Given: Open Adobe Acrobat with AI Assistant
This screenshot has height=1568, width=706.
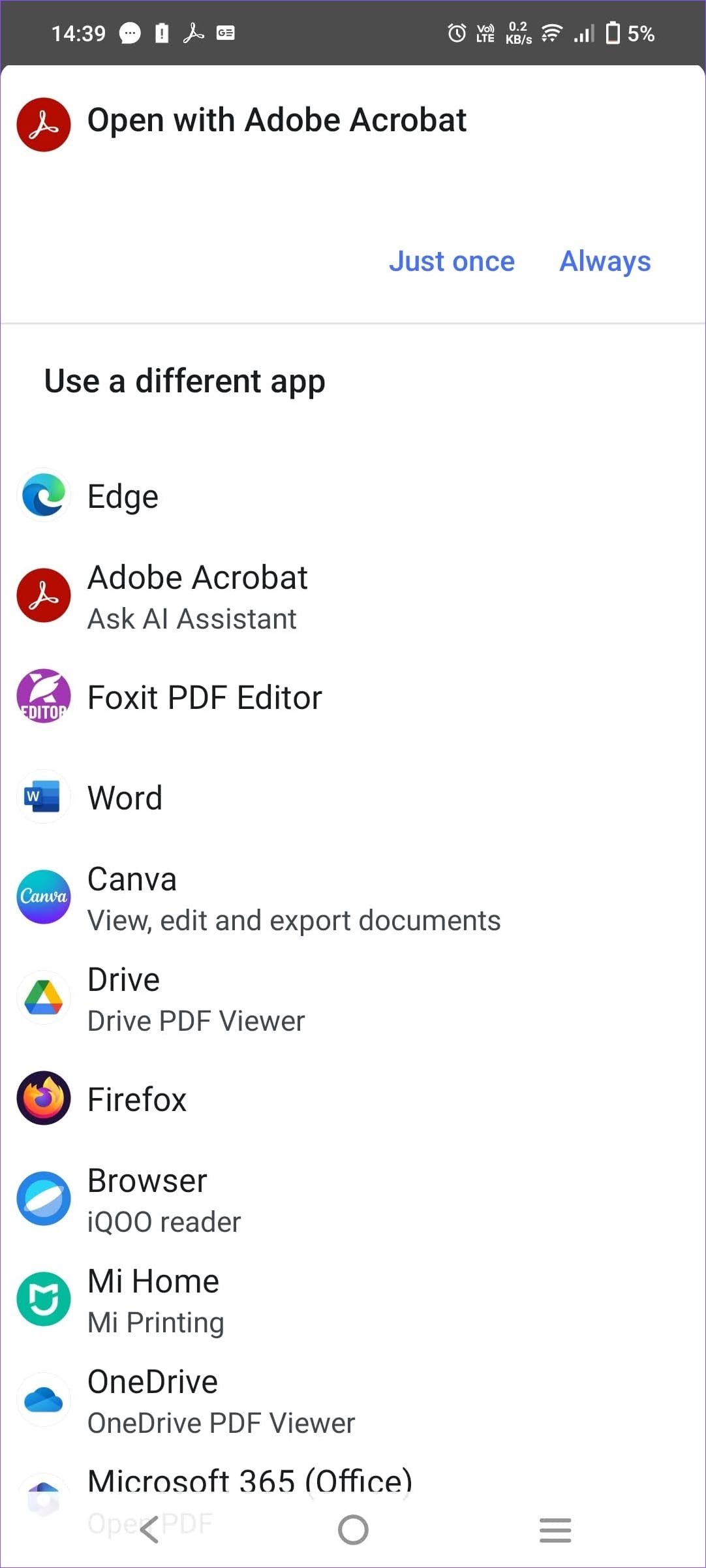Looking at the screenshot, I should [x=196, y=594].
